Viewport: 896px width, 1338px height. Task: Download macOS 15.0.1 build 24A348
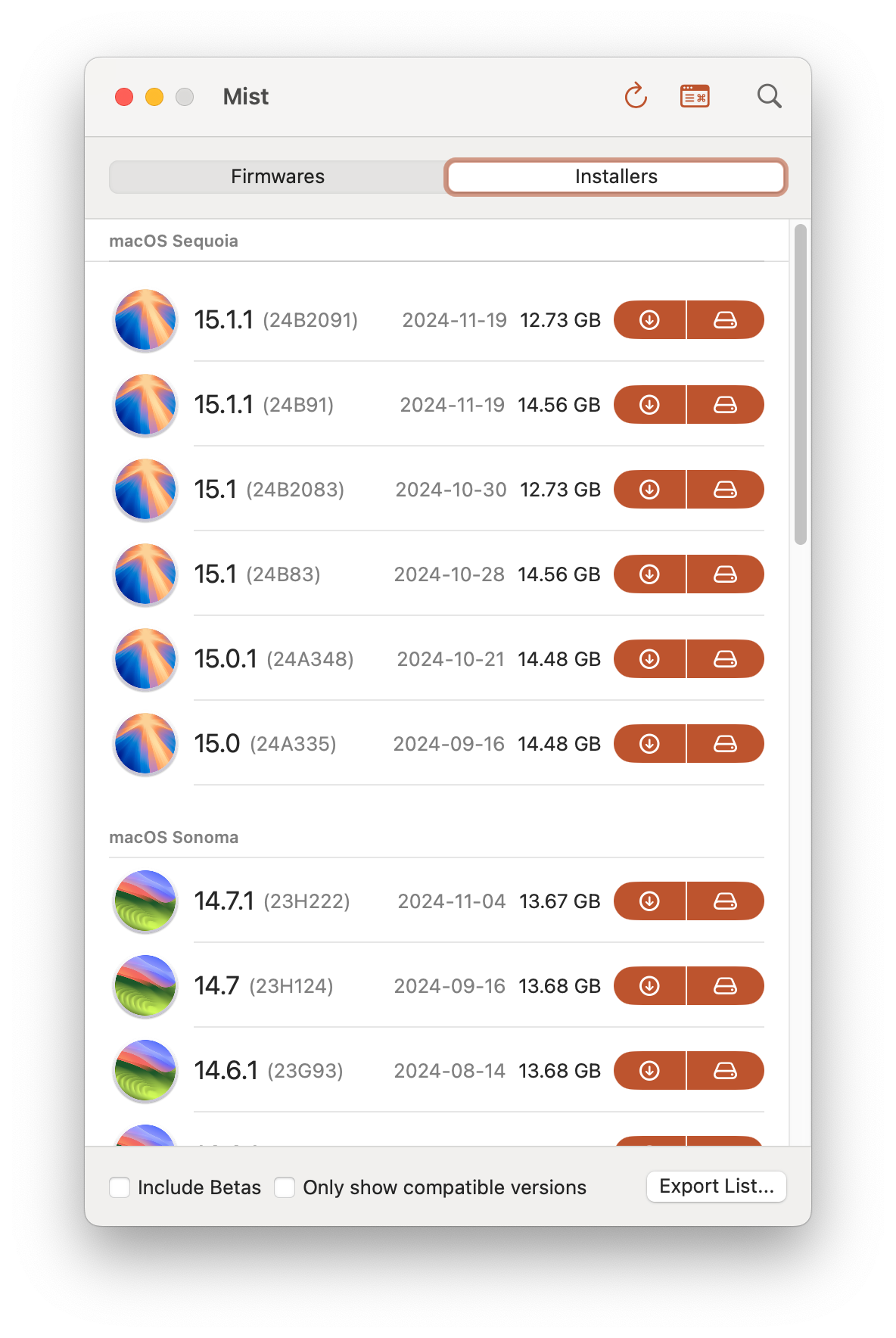tap(649, 659)
